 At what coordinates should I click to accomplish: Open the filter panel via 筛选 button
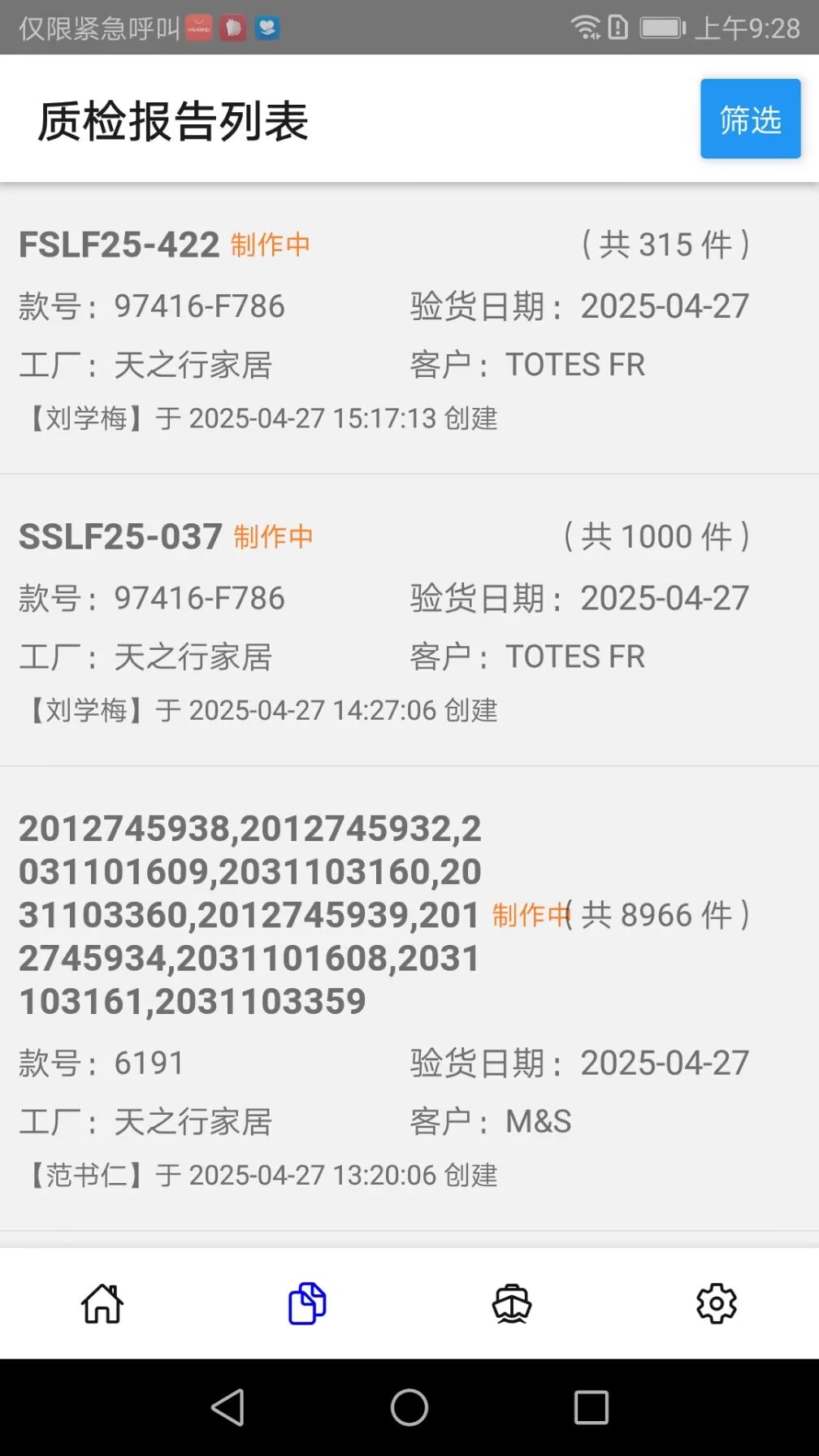[750, 119]
